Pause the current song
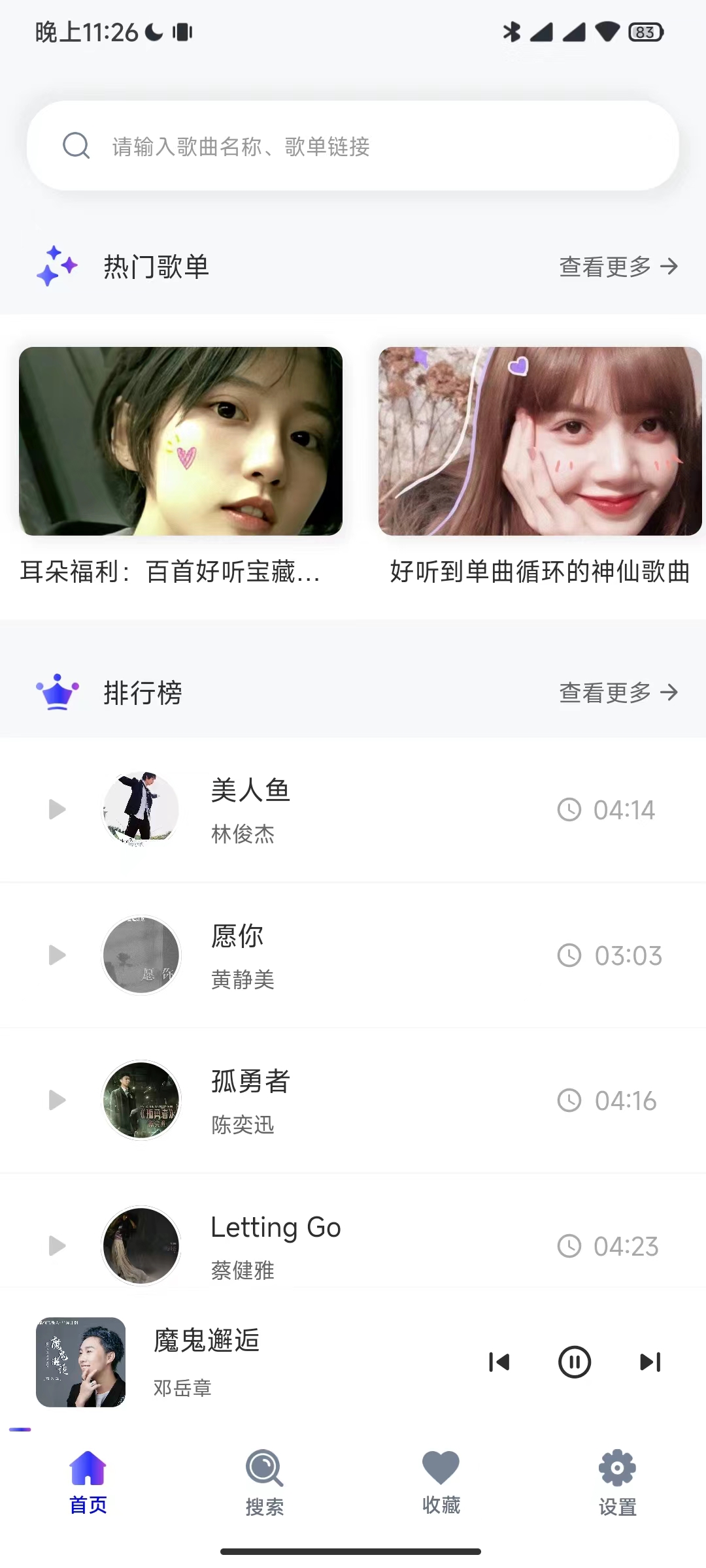Image resolution: width=706 pixels, height=1568 pixels. tap(575, 1362)
